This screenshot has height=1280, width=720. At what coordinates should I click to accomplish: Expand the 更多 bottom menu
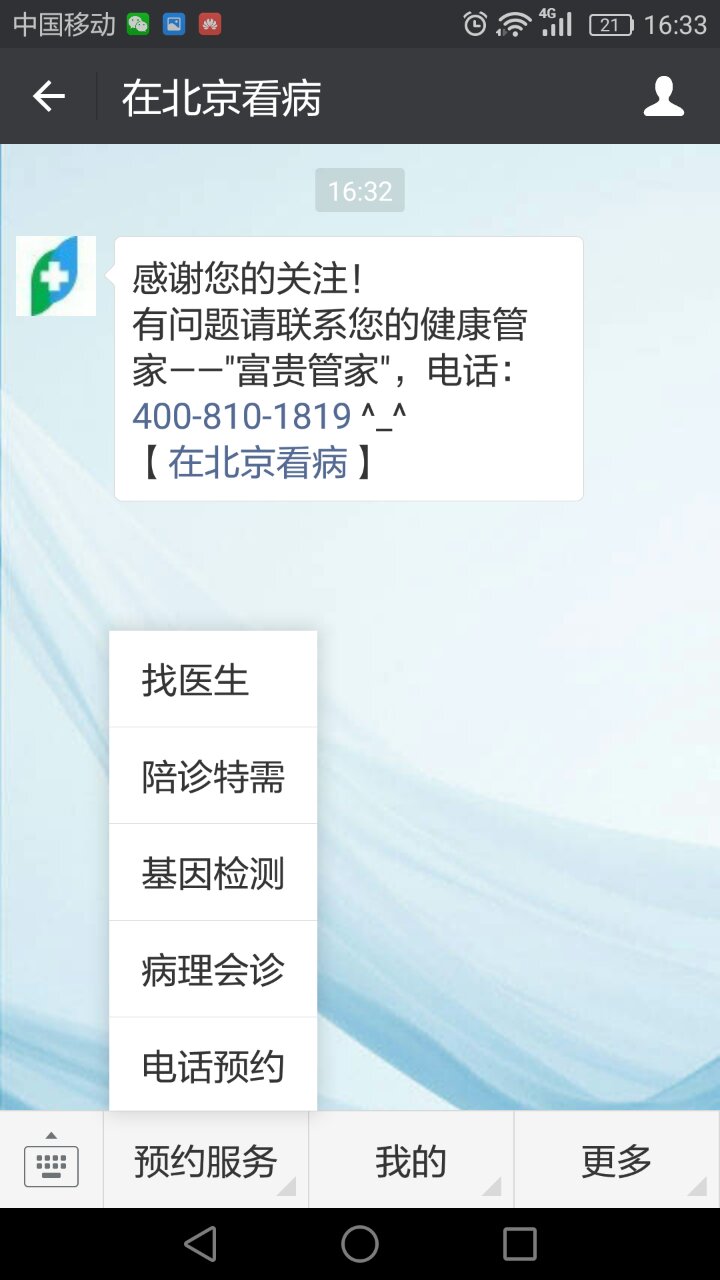click(x=616, y=1161)
